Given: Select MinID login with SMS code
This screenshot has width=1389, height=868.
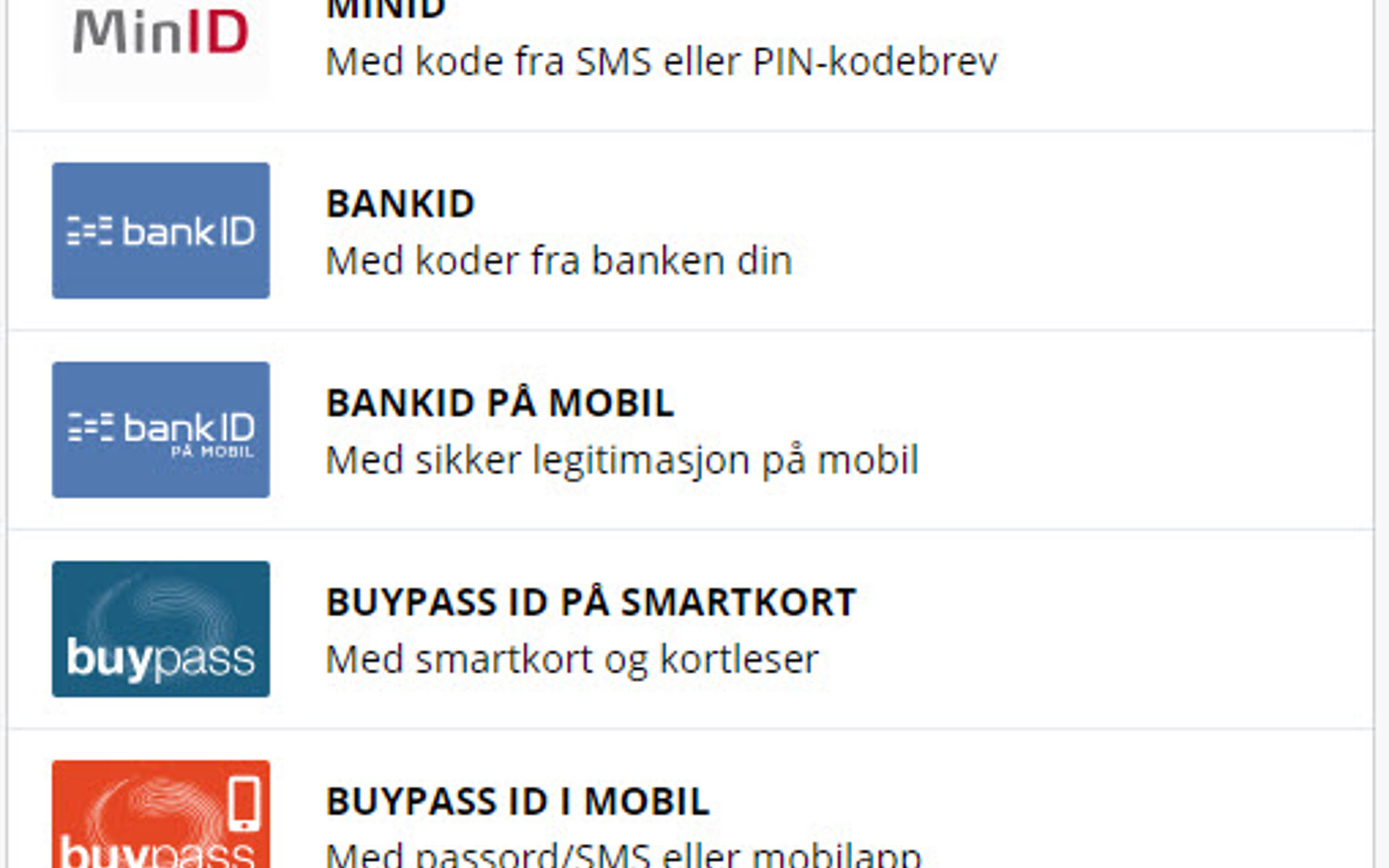Looking at the screenshot, I should [661, 61].
